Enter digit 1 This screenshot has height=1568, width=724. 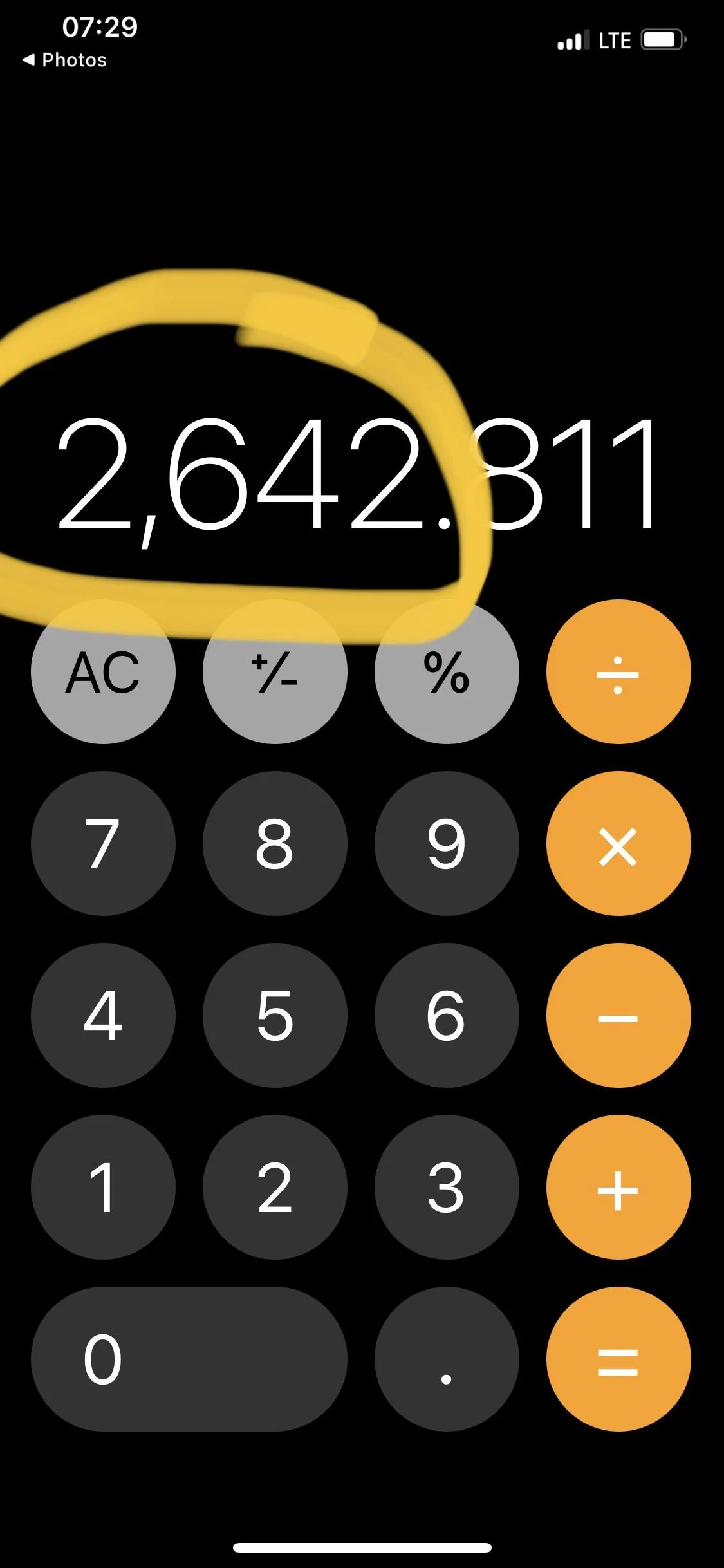pos(103,1188)
